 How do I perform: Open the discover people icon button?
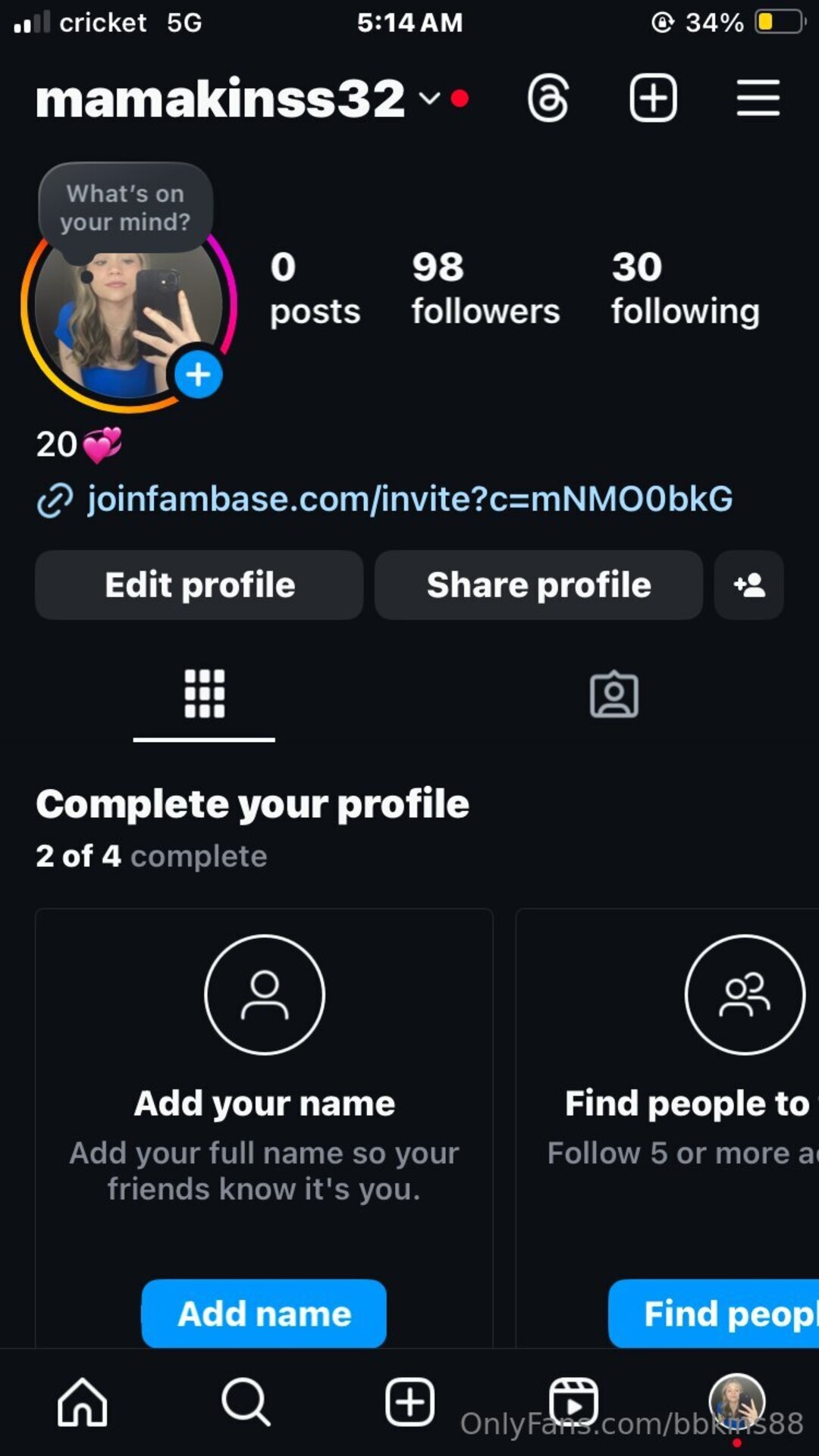click(748, 585)
